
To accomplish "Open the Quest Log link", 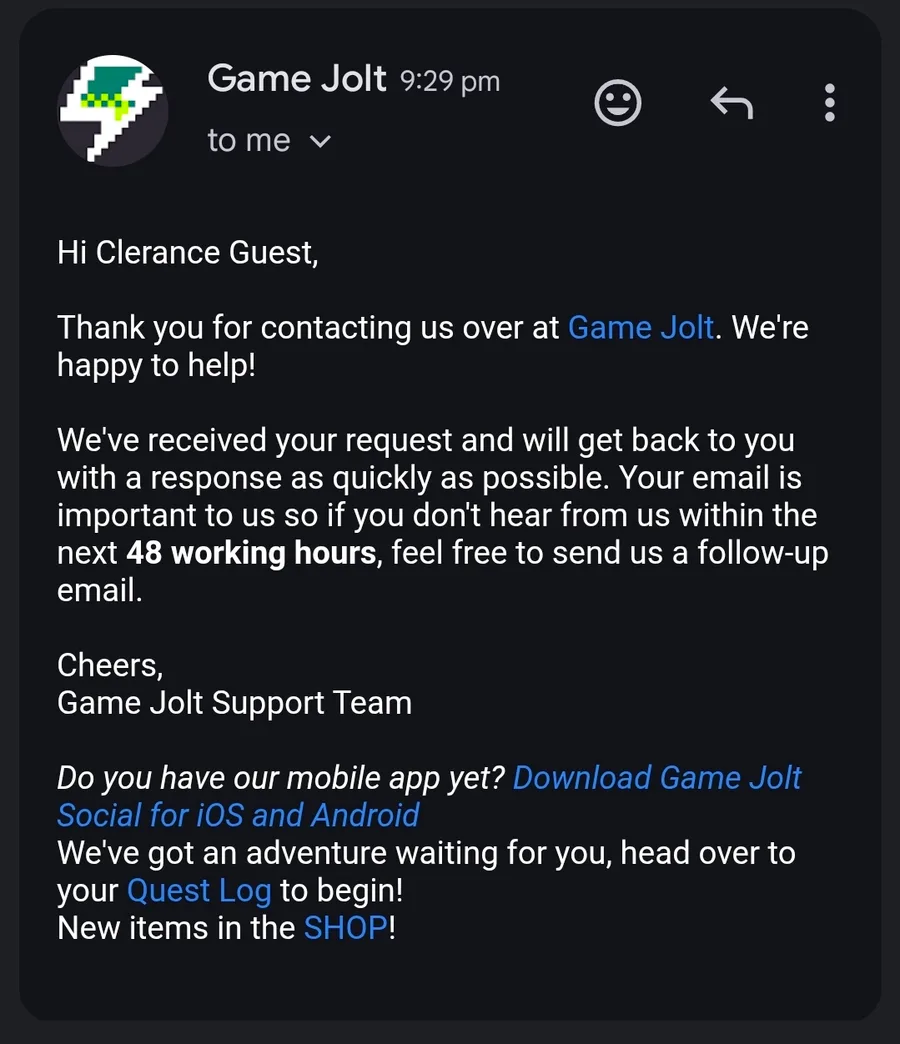I will (x=199, y=890).
